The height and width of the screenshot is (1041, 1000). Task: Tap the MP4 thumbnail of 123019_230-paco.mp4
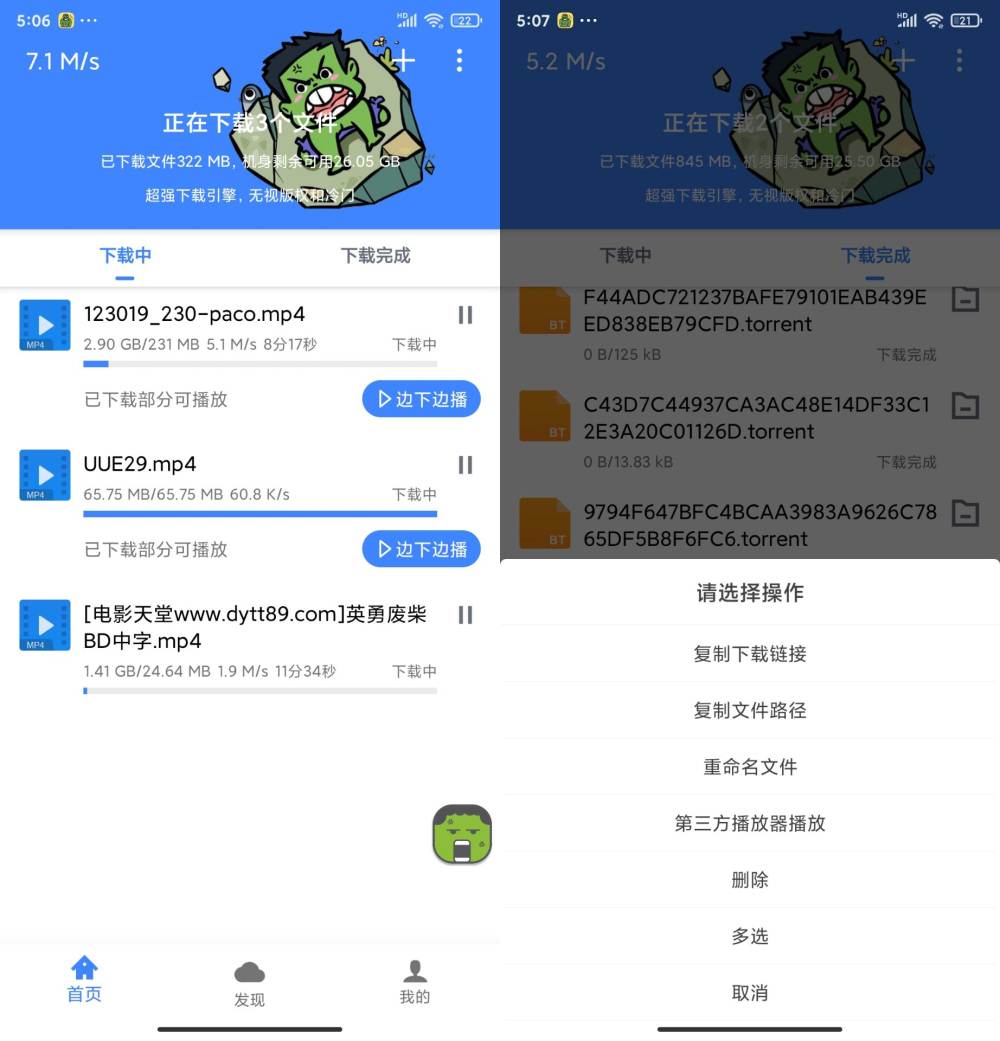(x=43, y=324)
